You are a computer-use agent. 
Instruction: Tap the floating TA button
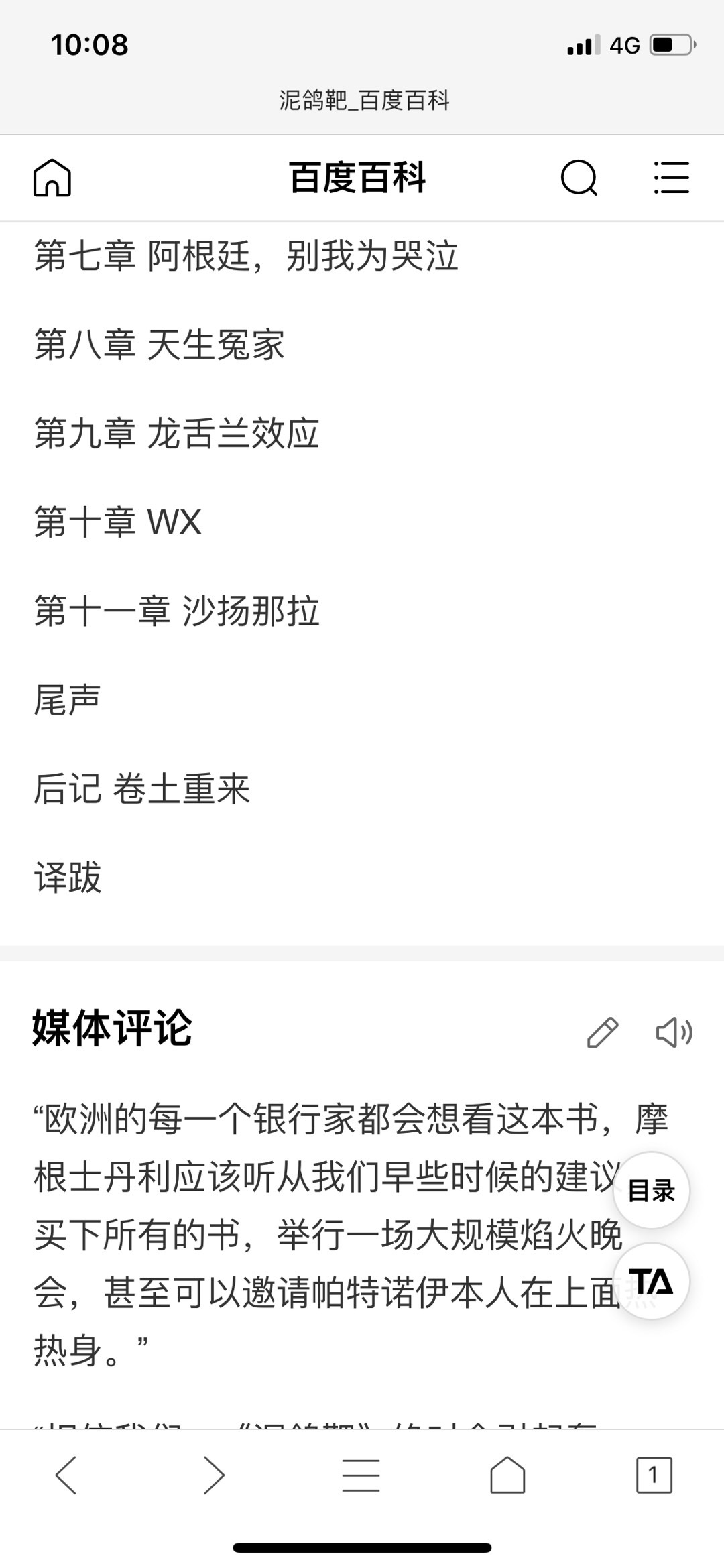(651, 1281)
